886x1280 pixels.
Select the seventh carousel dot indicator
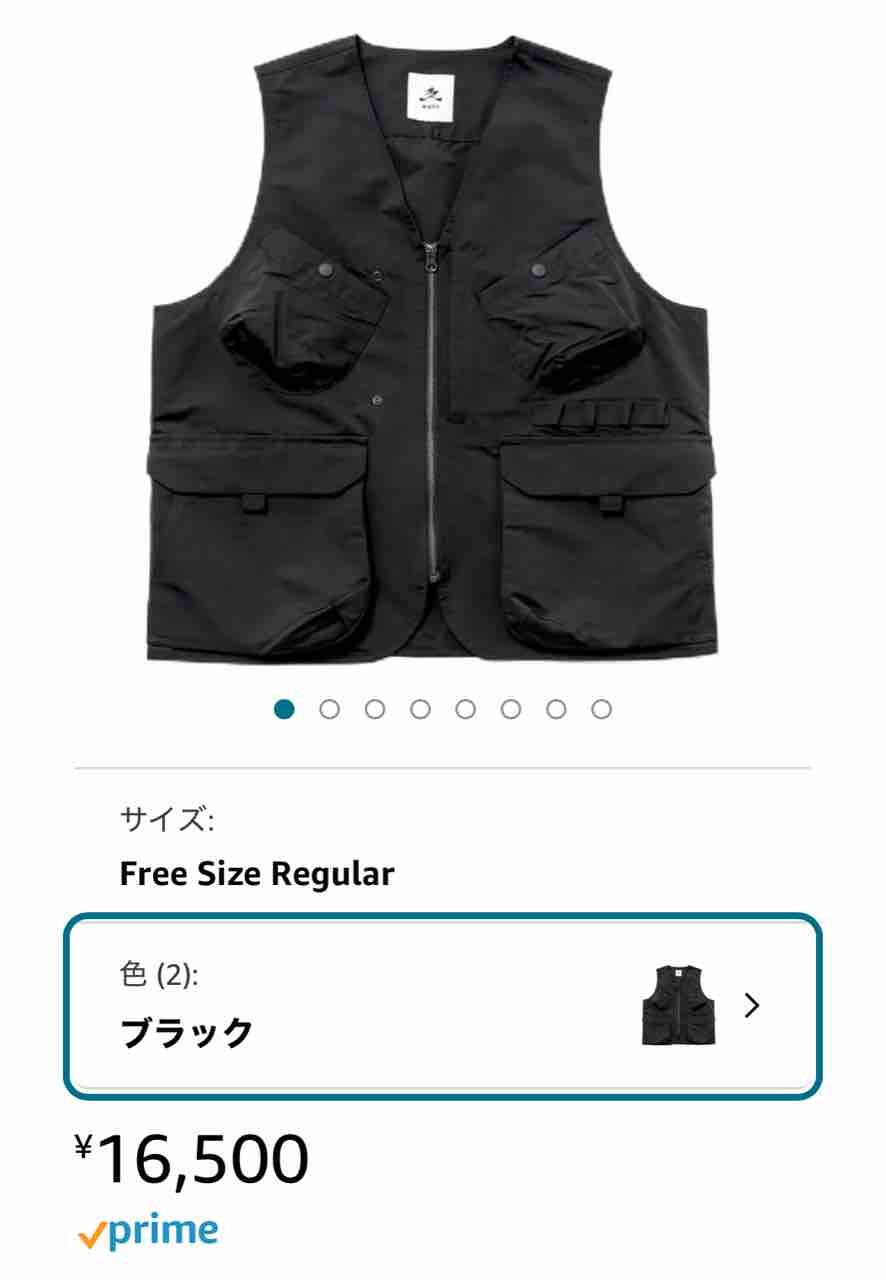[x=556, y=709]
